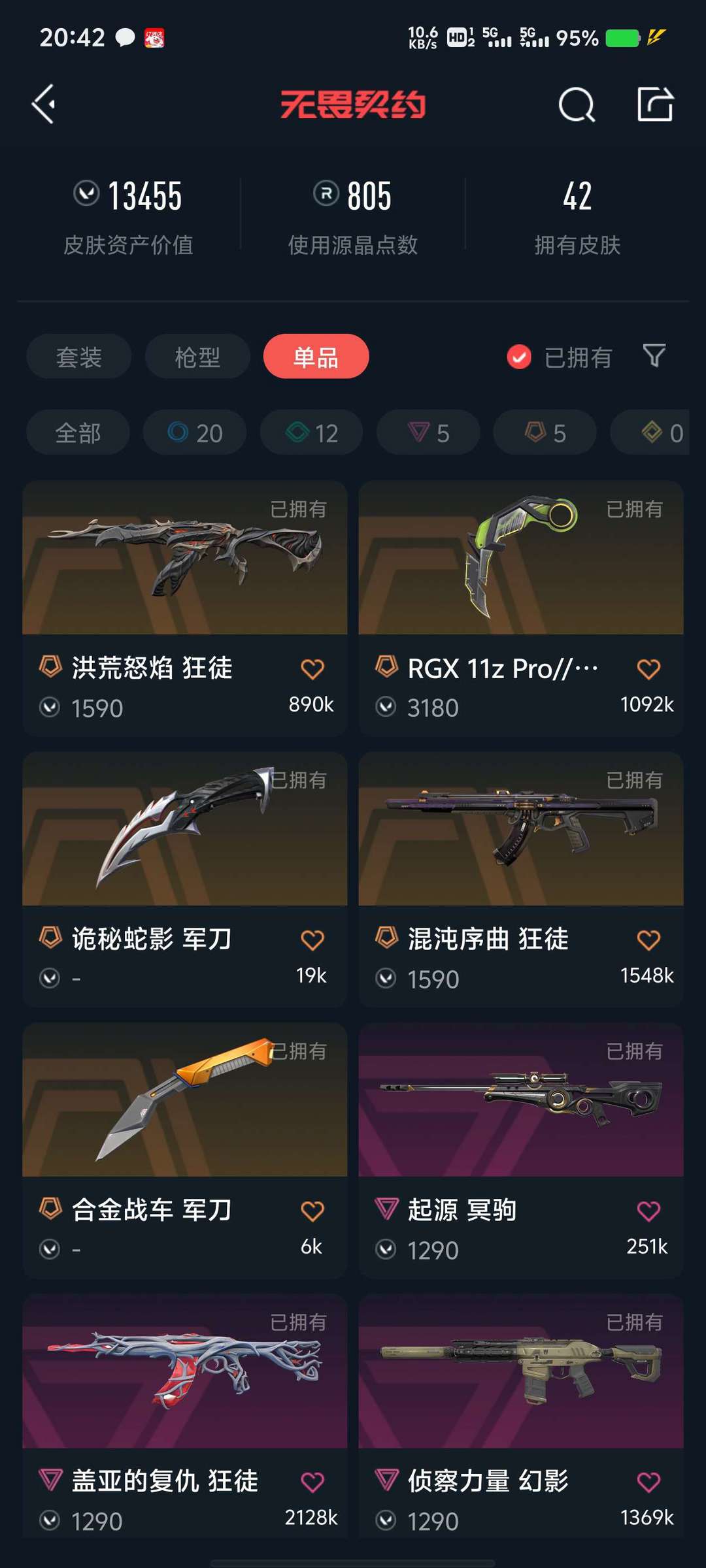This screenshot has width=706, height=1568.
Task: Select the 全部 rarity chip
Action: [x=78, y=433]
